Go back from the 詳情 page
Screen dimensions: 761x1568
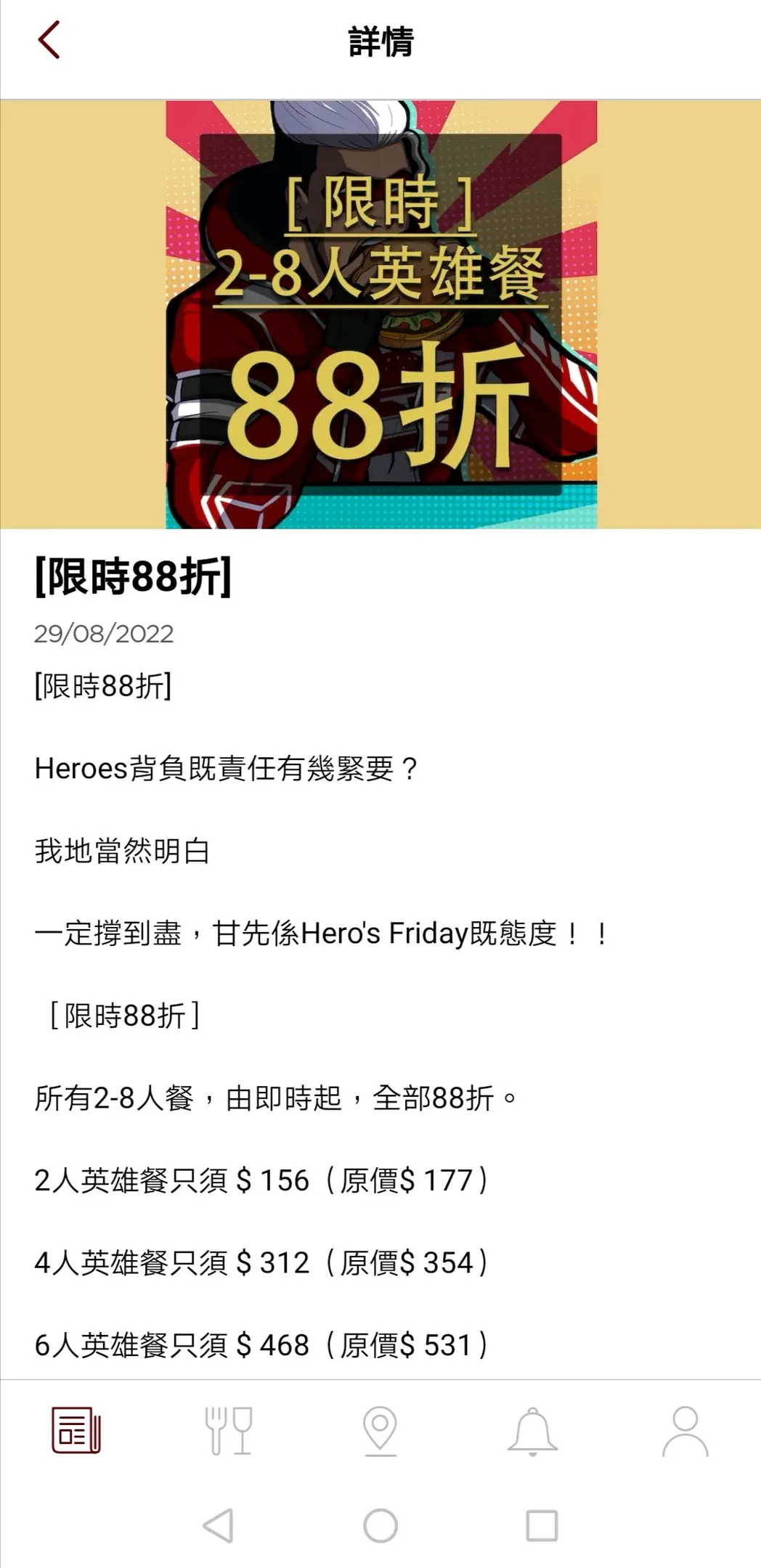(49, 40)
